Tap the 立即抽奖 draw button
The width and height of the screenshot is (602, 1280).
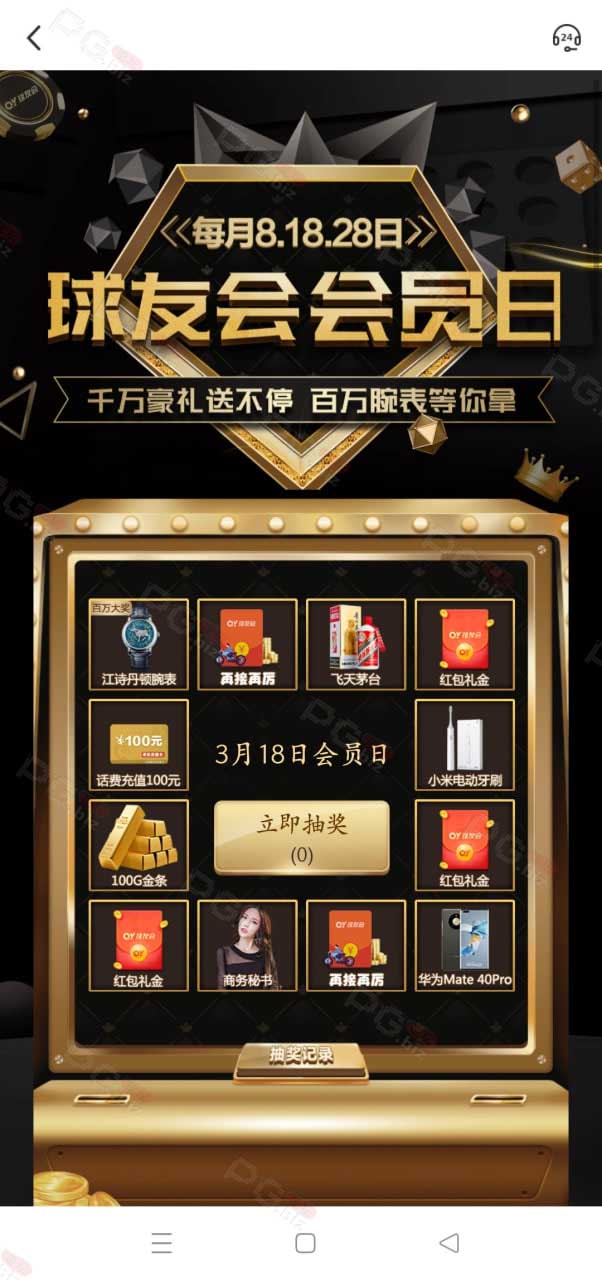tap(301, 837)
